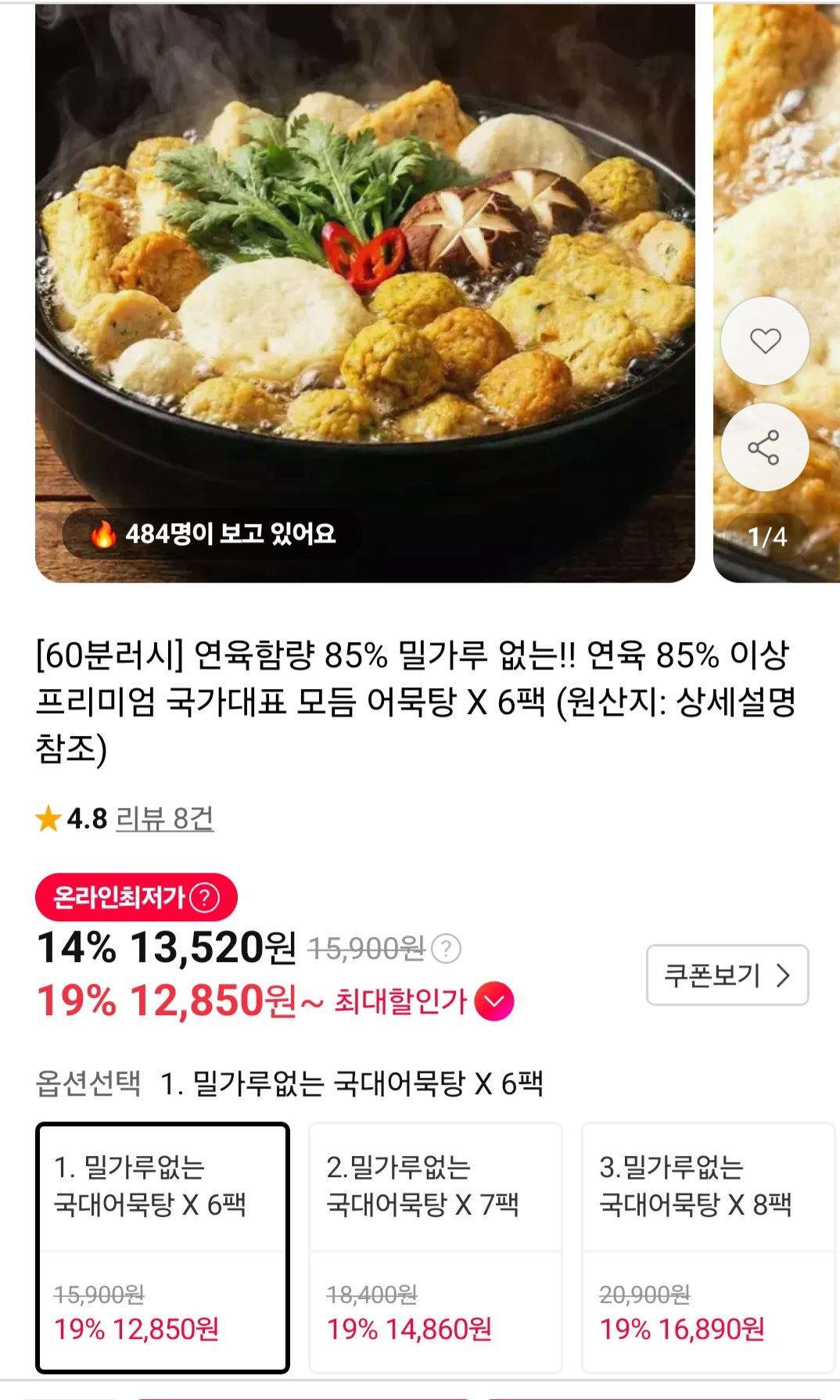The height and width of the screenshot is (1400, 840).
Task: Share this product
Action: (764, 447)
